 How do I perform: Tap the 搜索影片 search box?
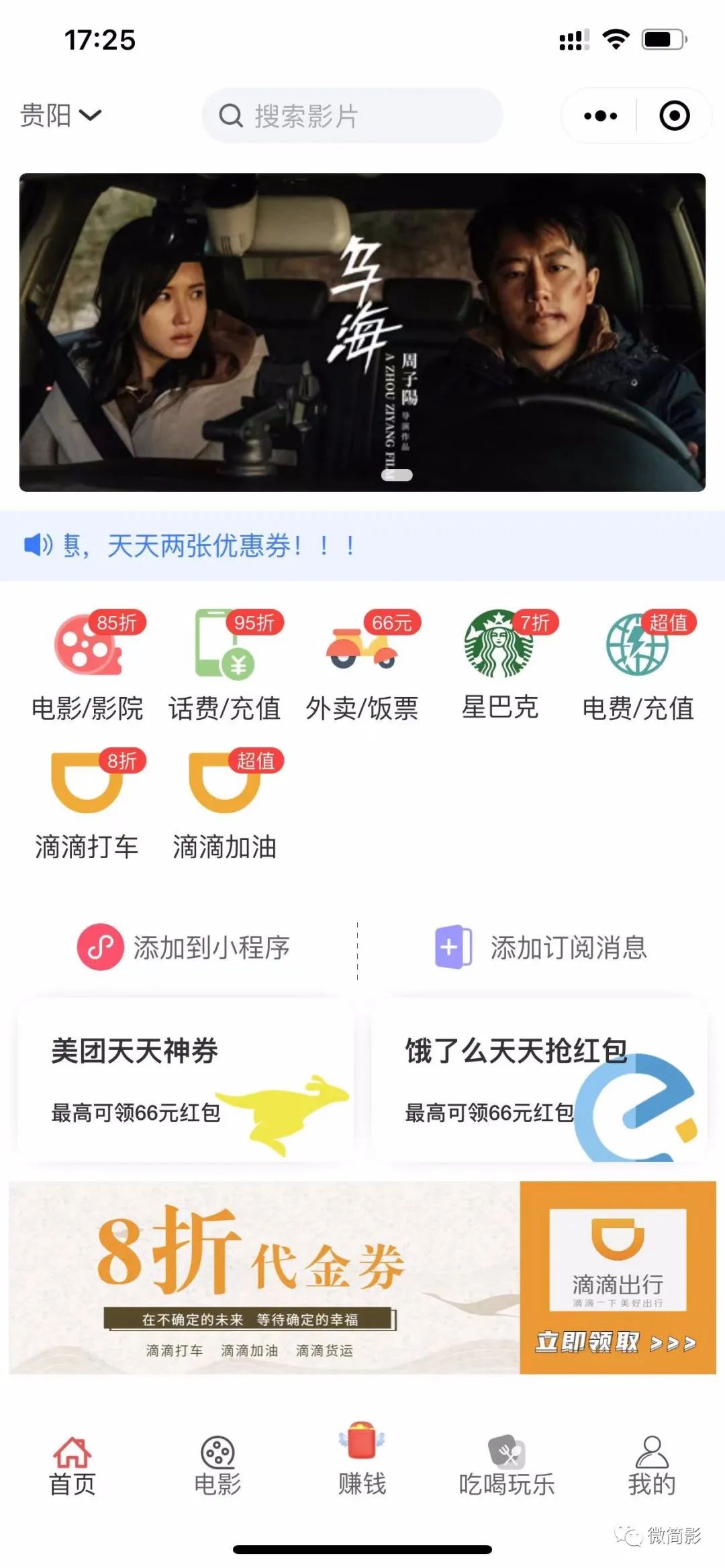coord(352,115)
